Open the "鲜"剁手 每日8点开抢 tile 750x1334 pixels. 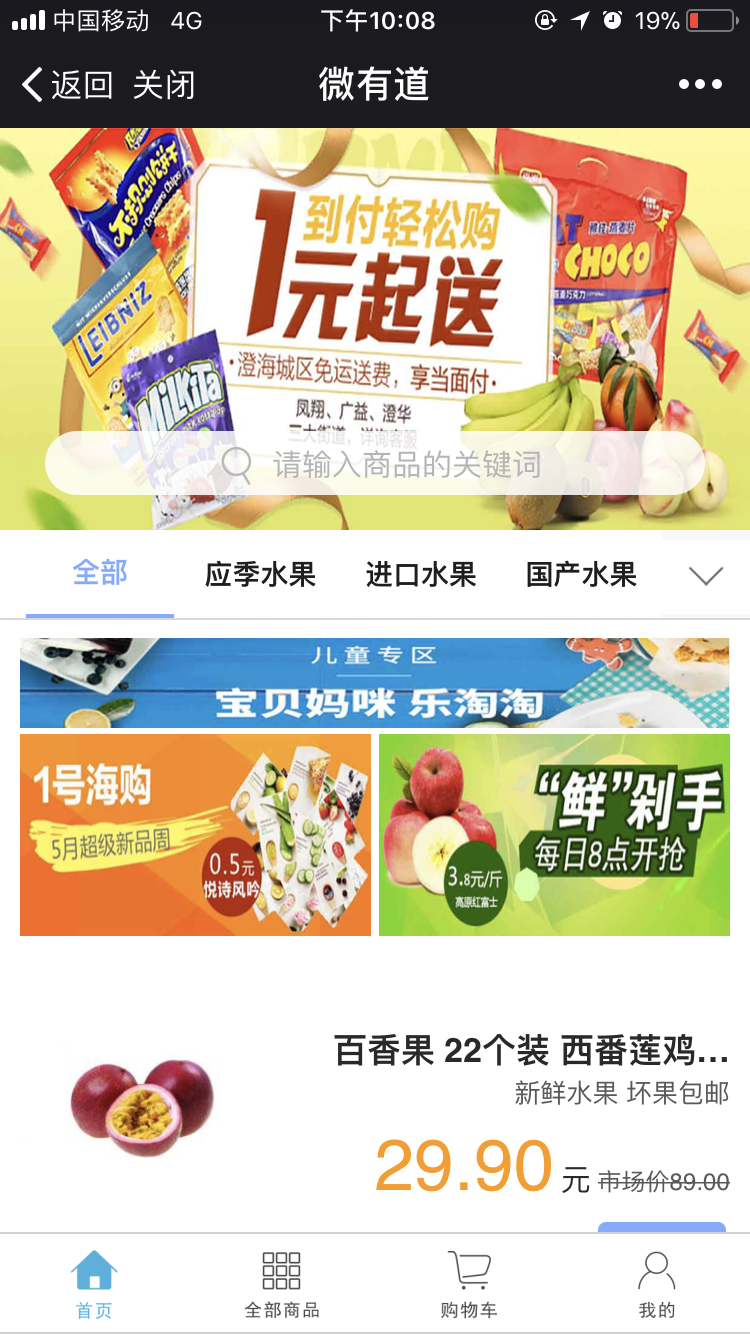[554, 835]
